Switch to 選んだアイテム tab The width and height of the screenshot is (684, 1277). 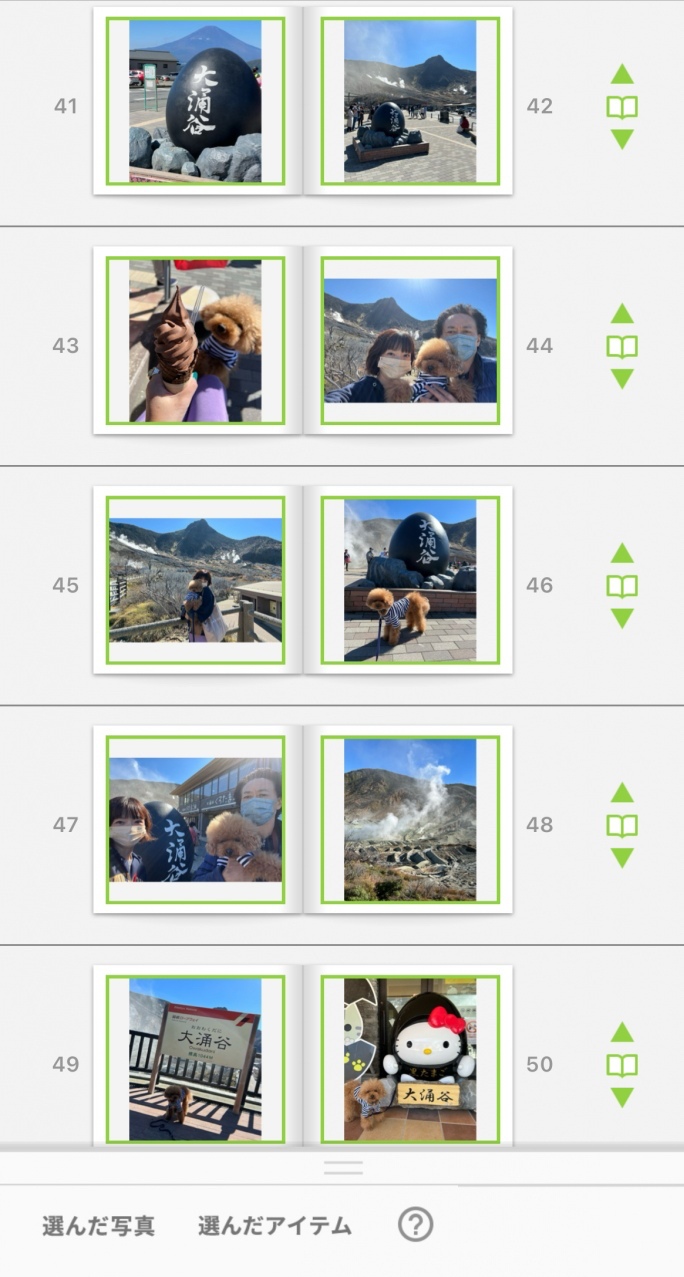275,1226
